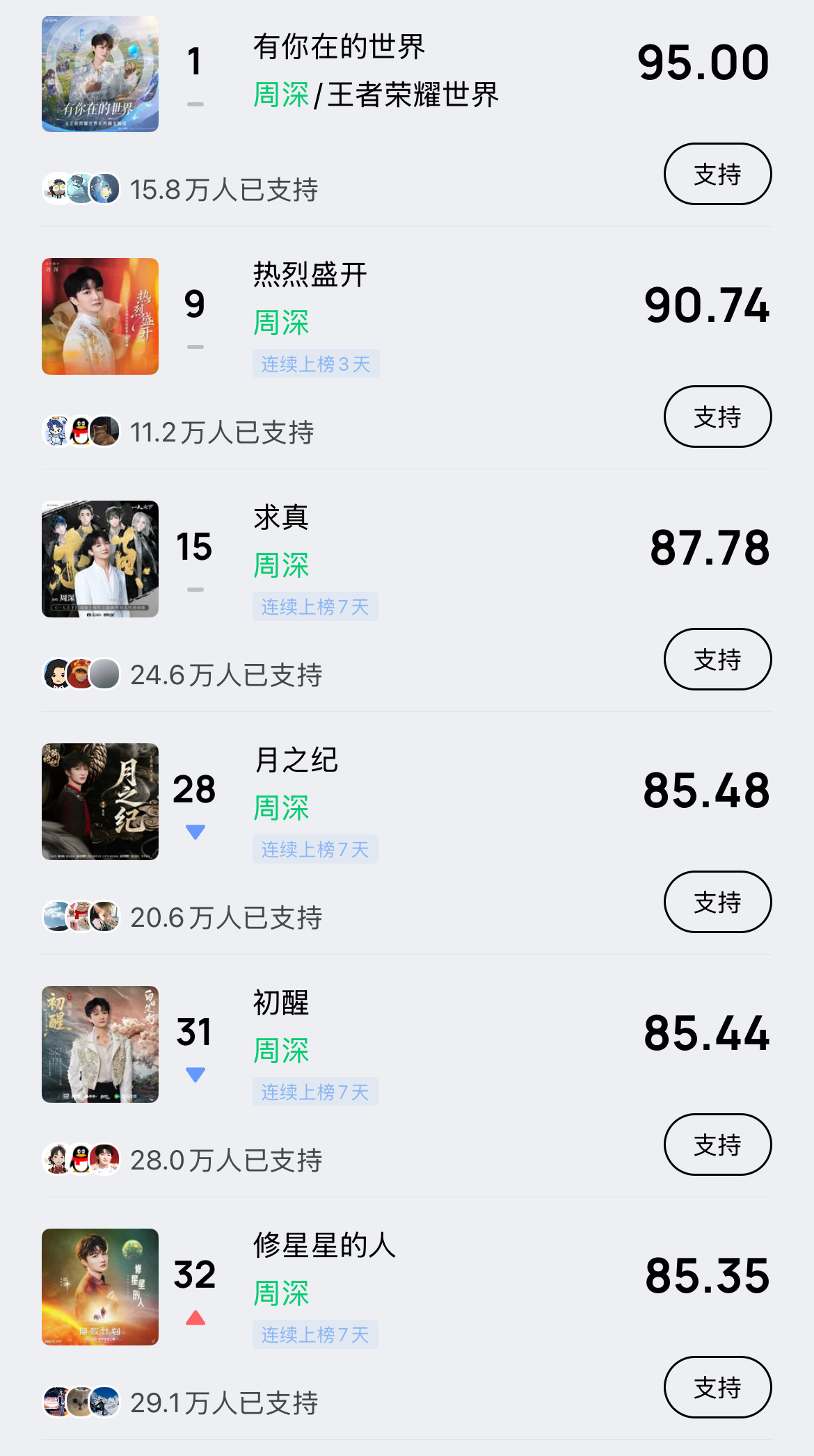Screen dimensions: 814x1456
Task: Click the rank-unchanged dash under rank 15
Action: click(x=195, y=588)
